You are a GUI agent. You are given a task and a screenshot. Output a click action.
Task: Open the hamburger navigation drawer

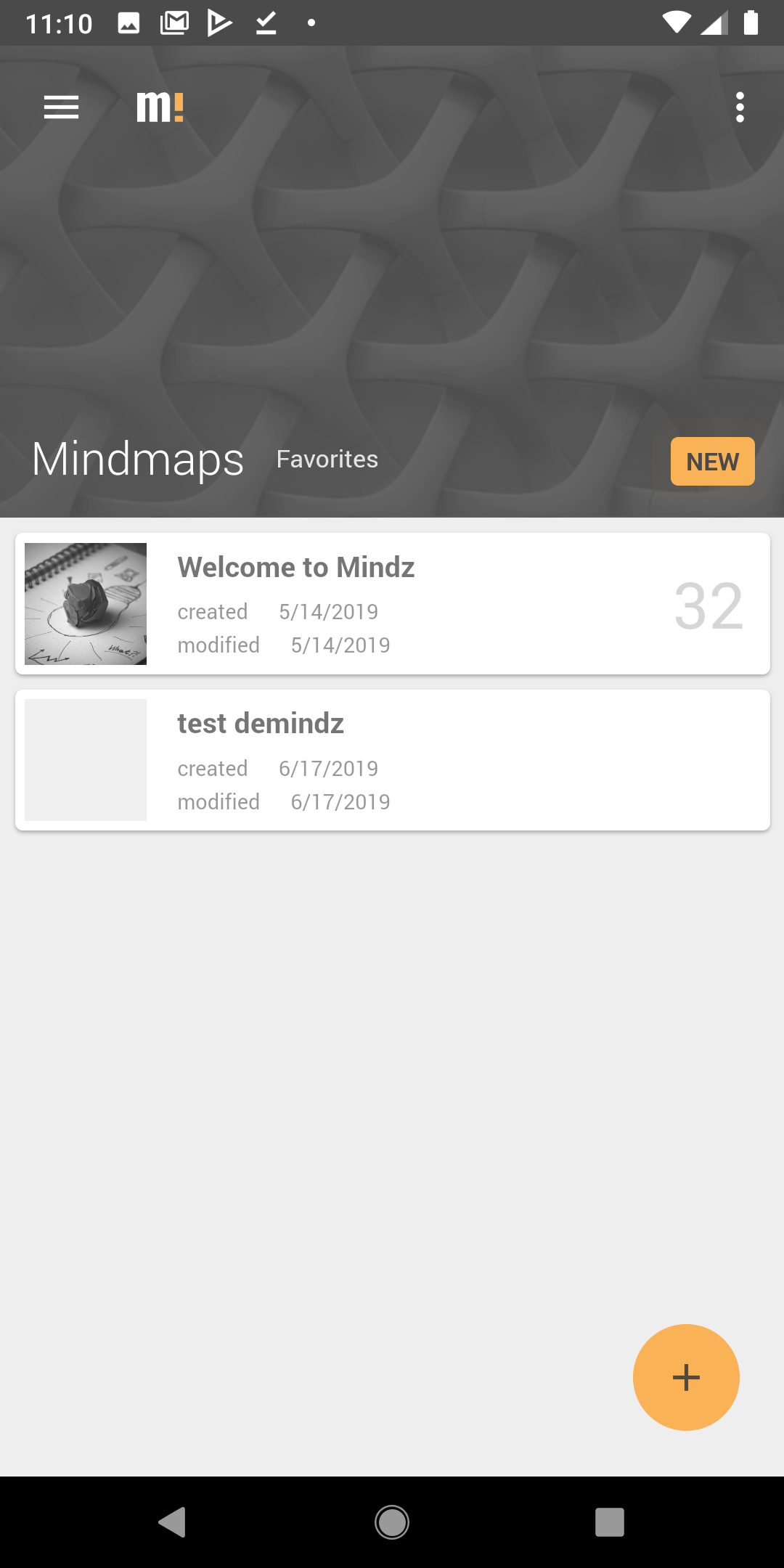61,107
